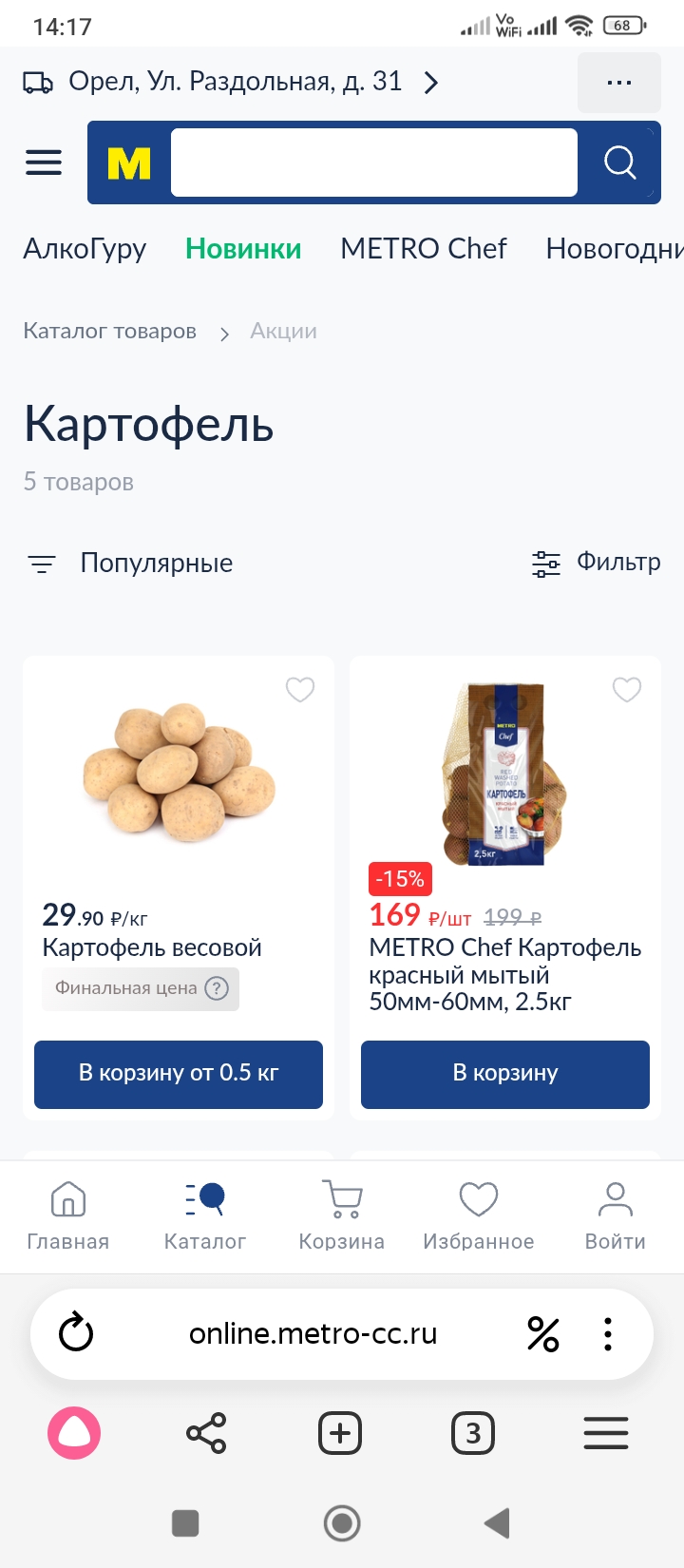Switch to the Новинки tab

242,249
